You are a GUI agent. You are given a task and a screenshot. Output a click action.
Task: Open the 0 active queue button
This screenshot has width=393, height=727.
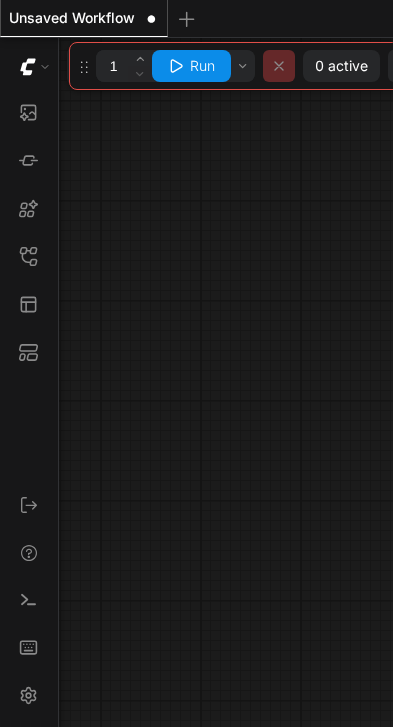[x=342, y=66]
